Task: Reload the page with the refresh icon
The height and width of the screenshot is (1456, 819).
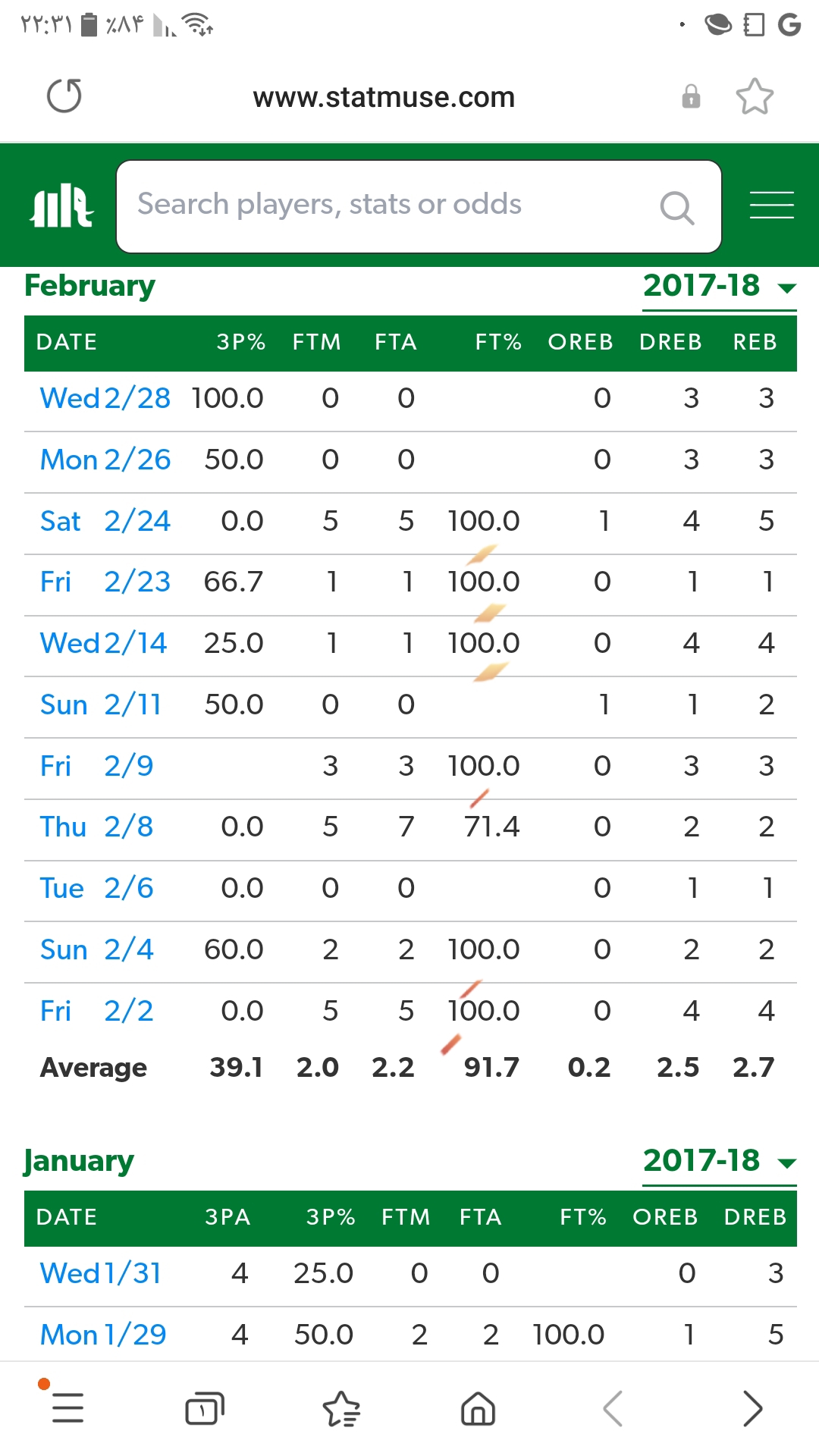Action: click(64, 96)
